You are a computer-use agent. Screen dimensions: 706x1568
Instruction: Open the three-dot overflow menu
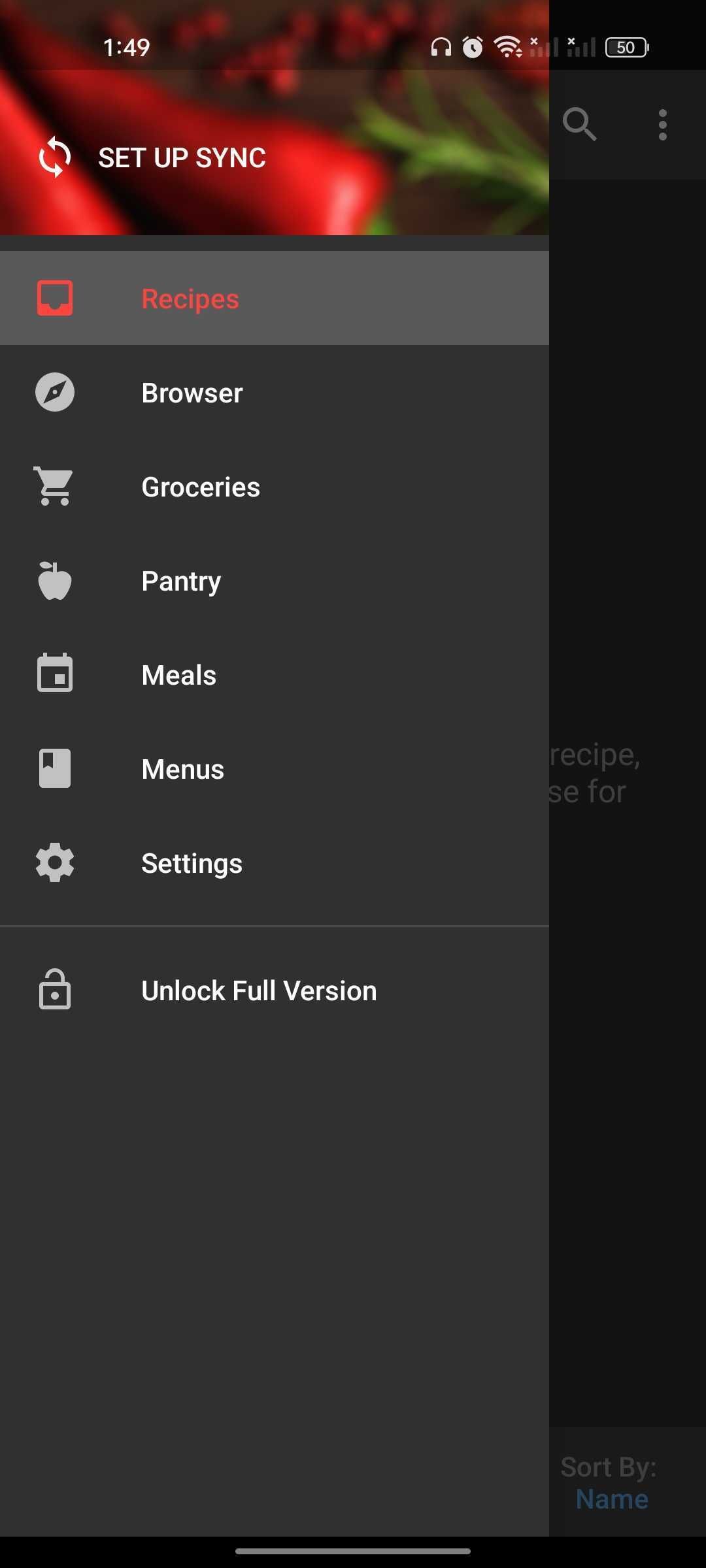point(662,124)
